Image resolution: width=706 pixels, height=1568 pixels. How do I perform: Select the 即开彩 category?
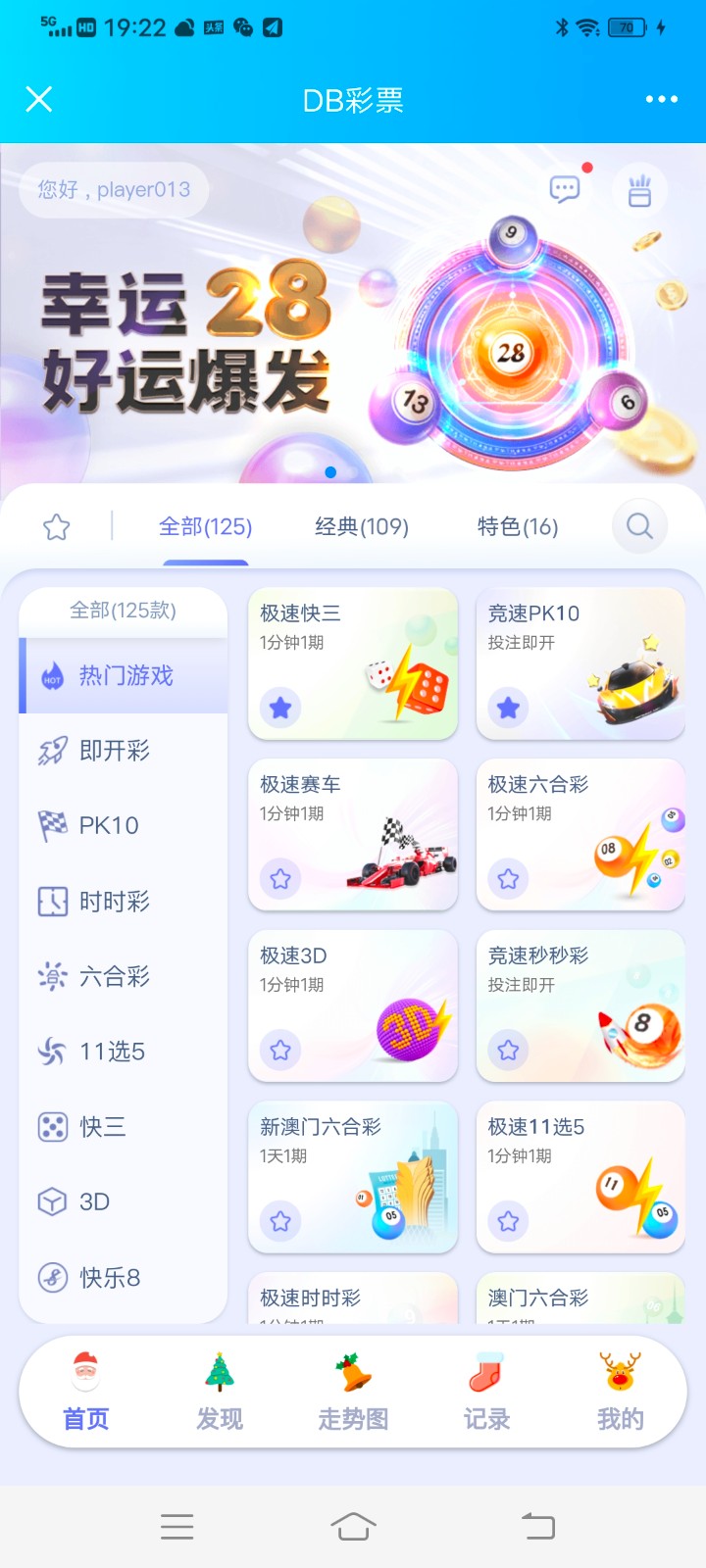click(115, 751)
